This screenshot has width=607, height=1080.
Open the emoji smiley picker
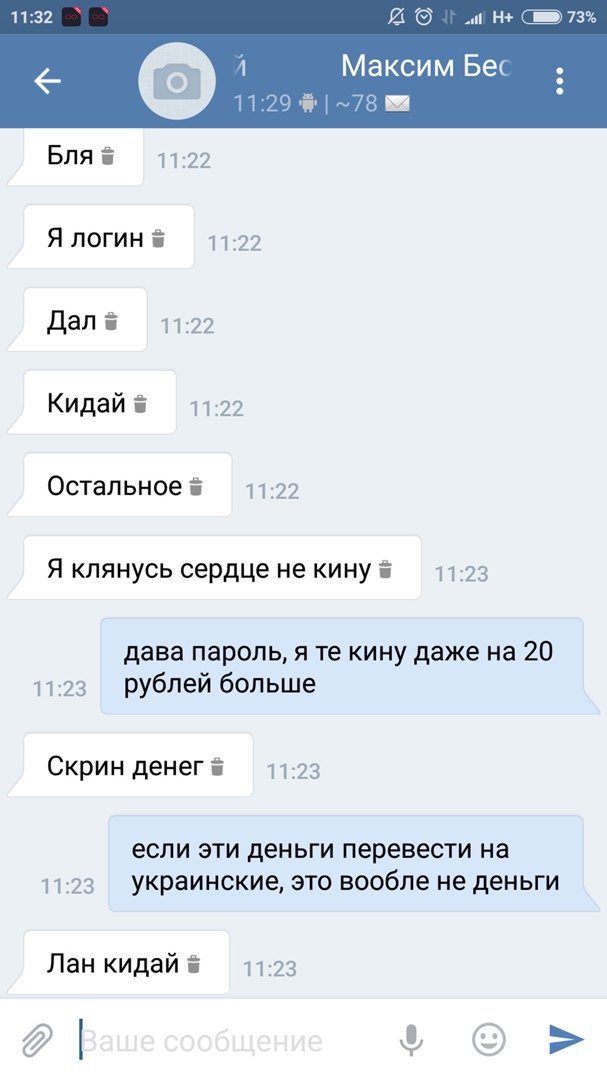(488, 1040)
